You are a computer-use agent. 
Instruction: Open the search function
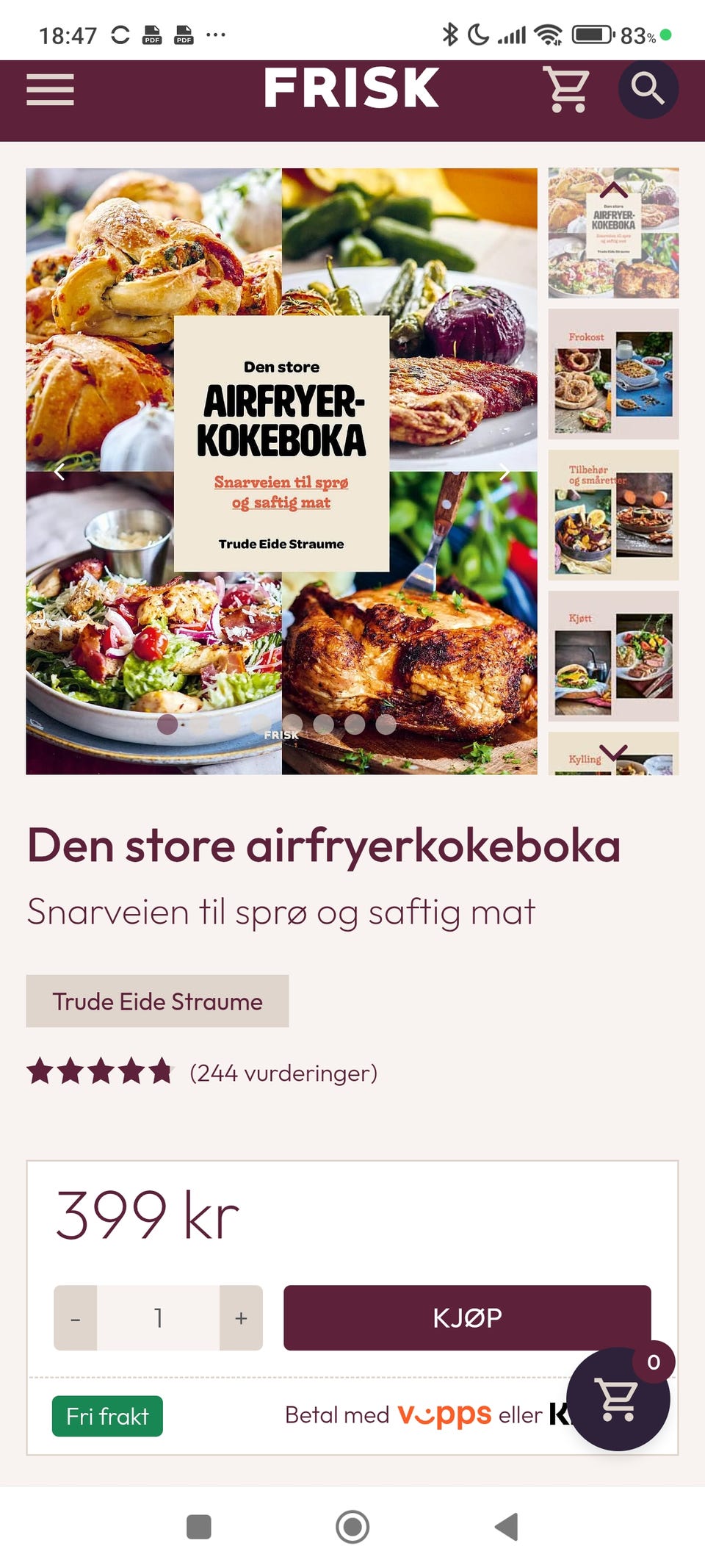coord(648,89)
